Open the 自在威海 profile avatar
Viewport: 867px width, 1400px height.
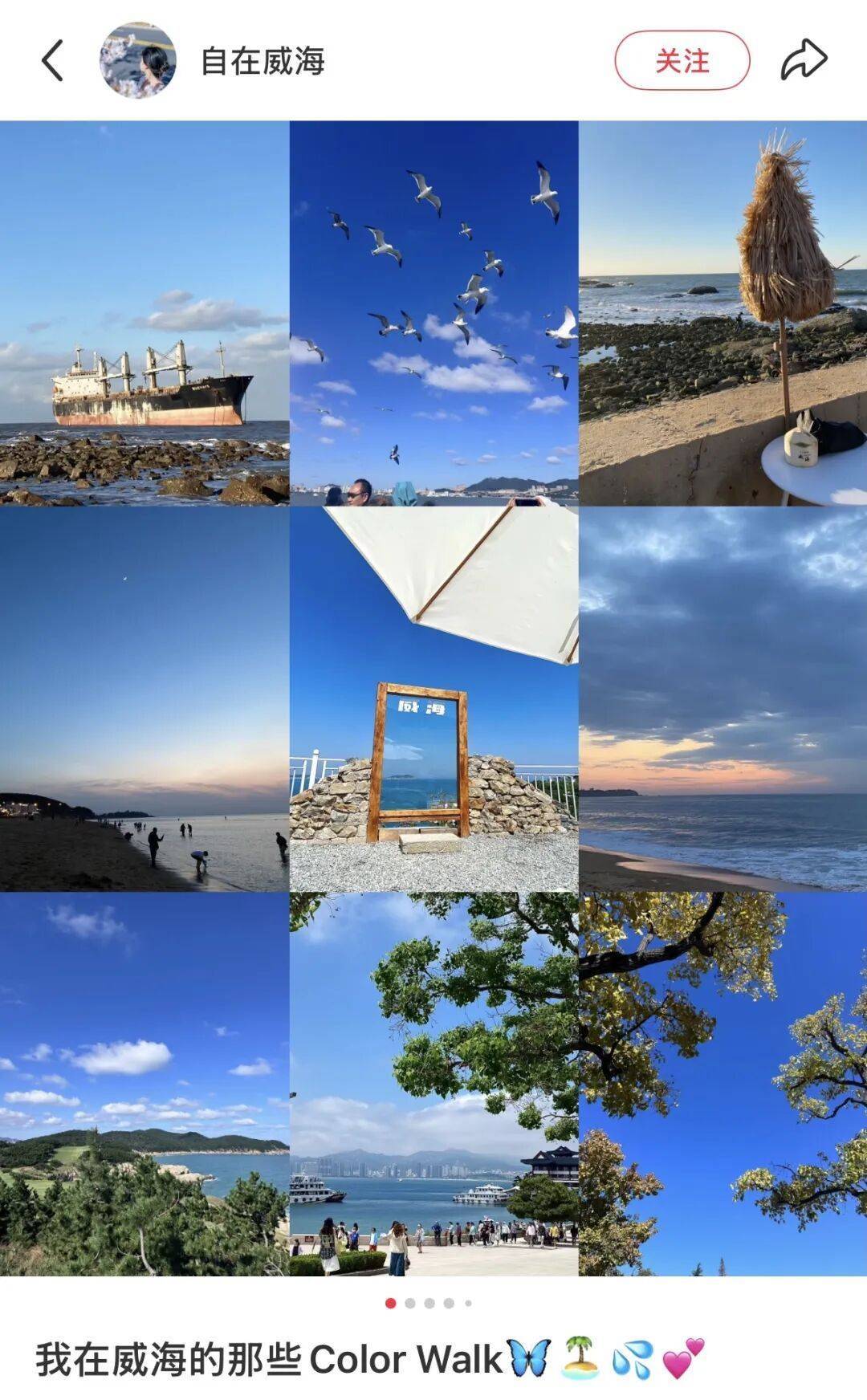tap(137, 61)
